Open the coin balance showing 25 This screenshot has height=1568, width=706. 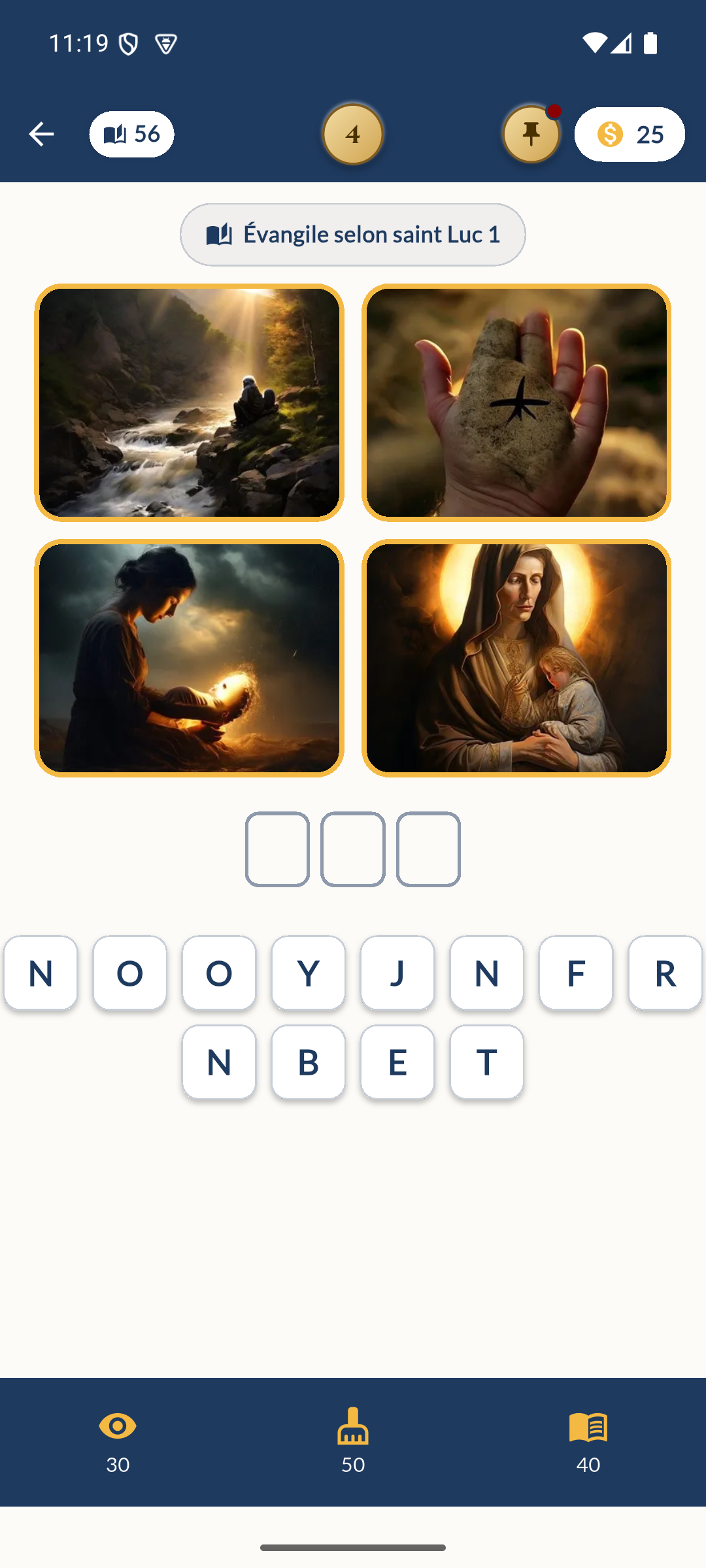[630, 135]
